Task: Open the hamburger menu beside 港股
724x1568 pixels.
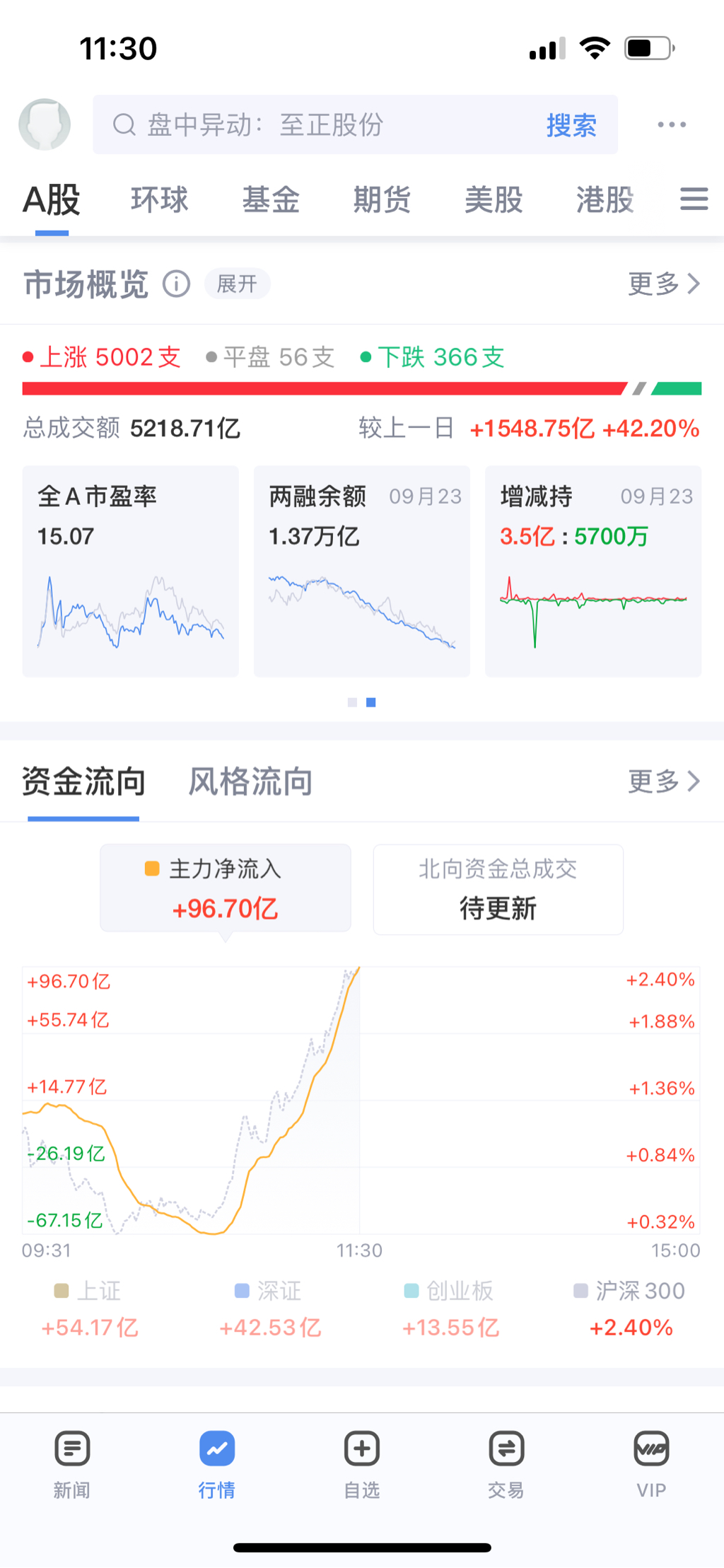Action: [694, 199]
